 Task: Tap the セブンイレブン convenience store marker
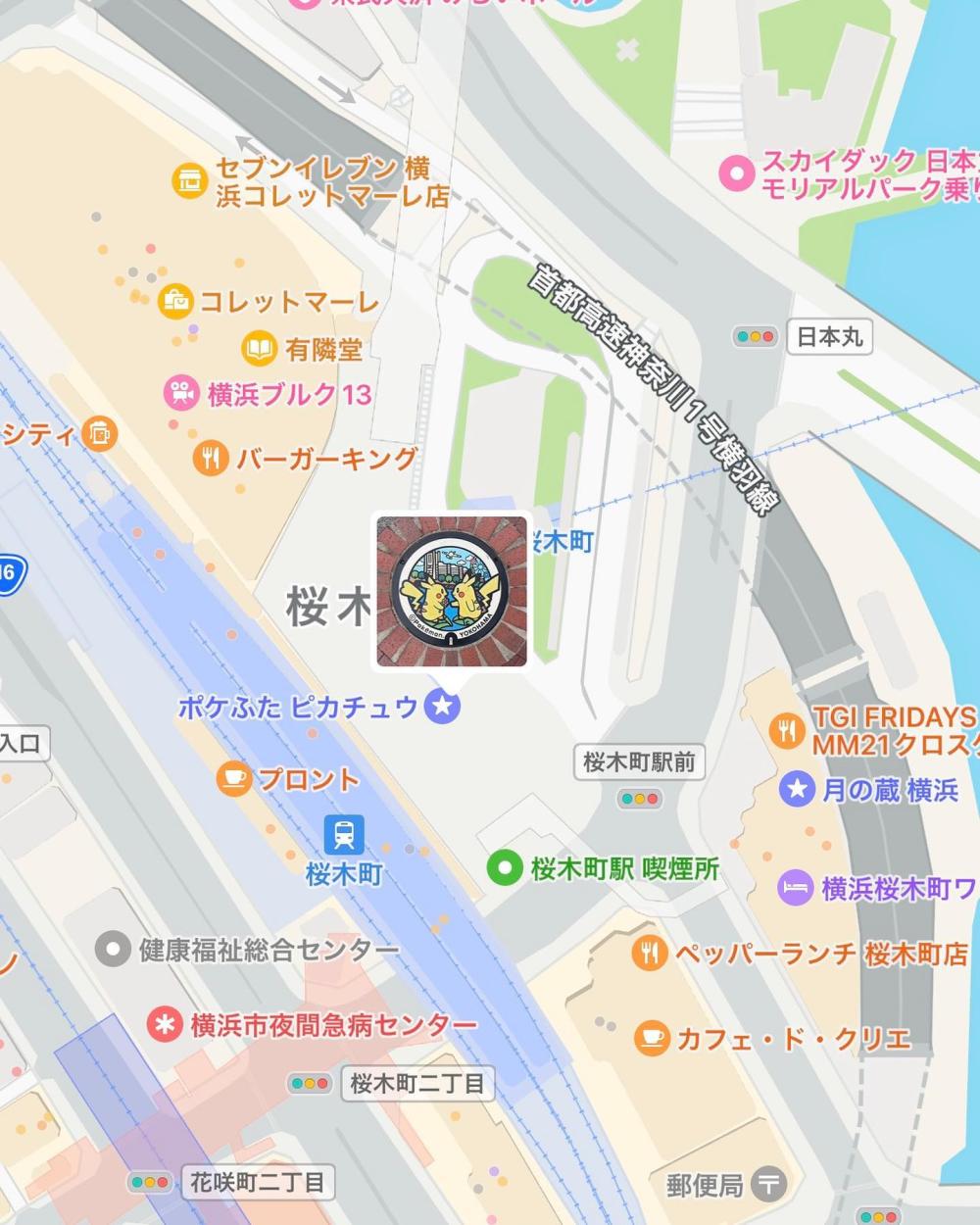pos(190,180)
